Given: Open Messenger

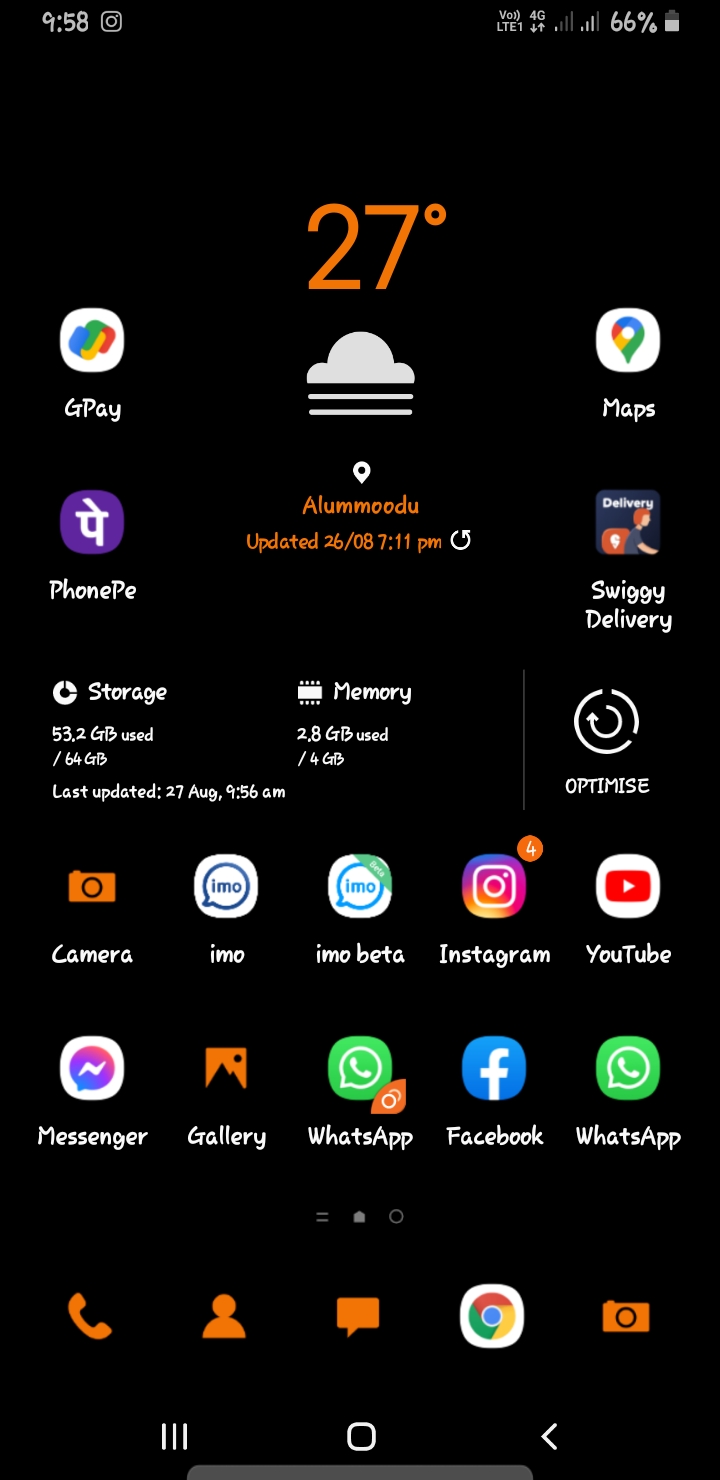Looking at the screenshot, I should coord(92,1068).
